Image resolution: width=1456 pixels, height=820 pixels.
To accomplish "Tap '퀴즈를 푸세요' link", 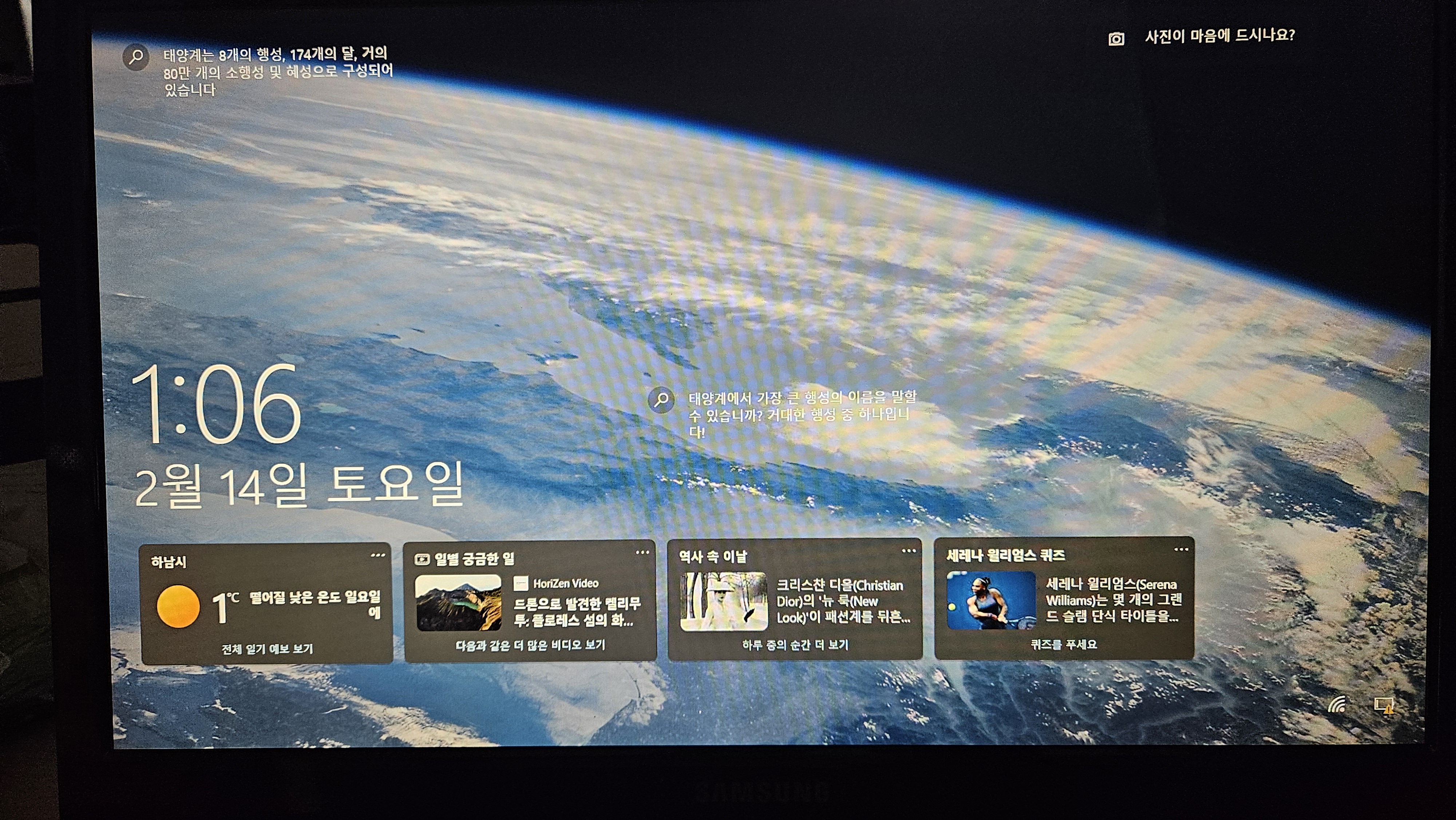I will tap(1064, 644).
